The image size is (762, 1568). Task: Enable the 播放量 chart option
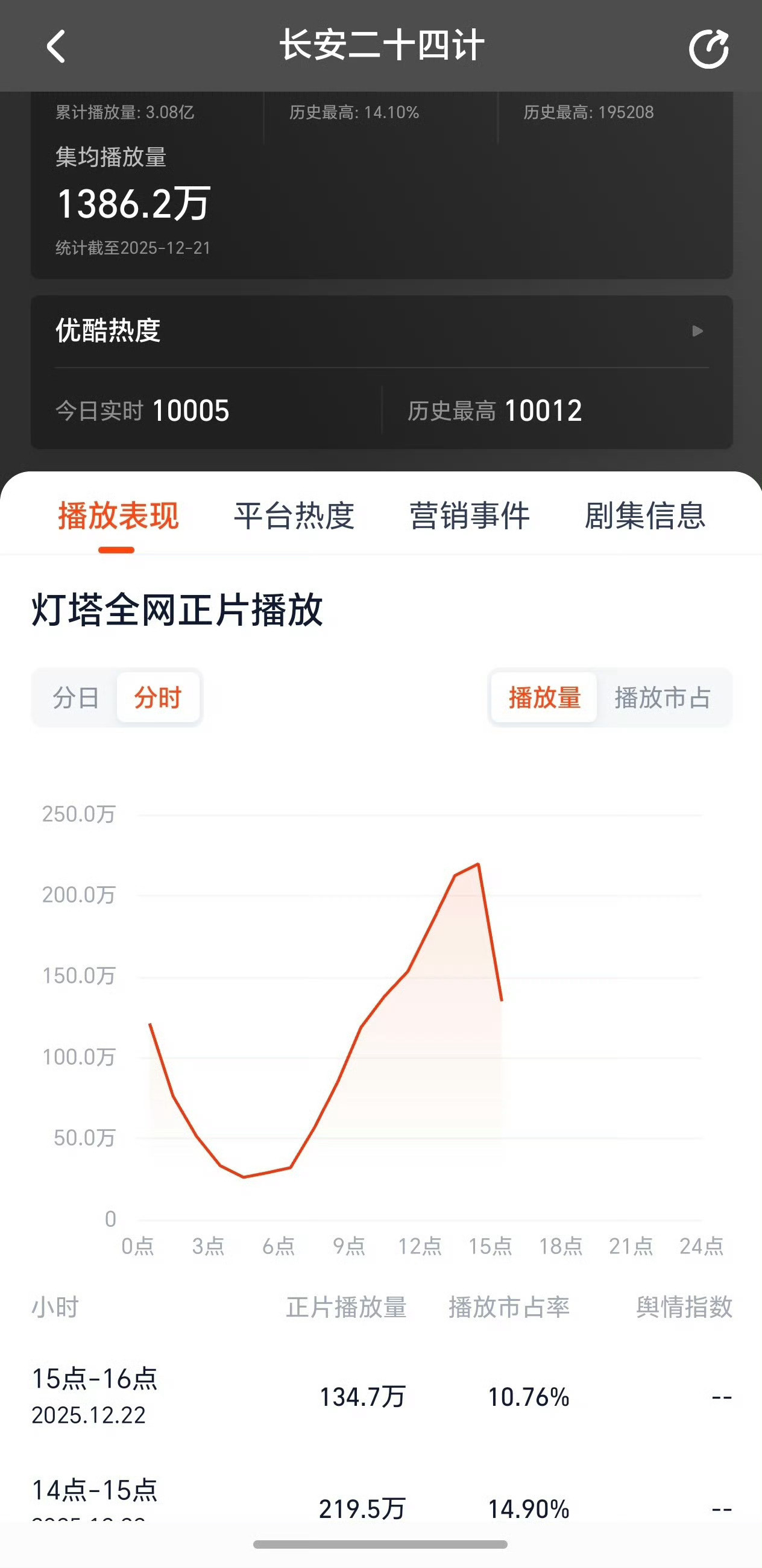pos(544,698)
